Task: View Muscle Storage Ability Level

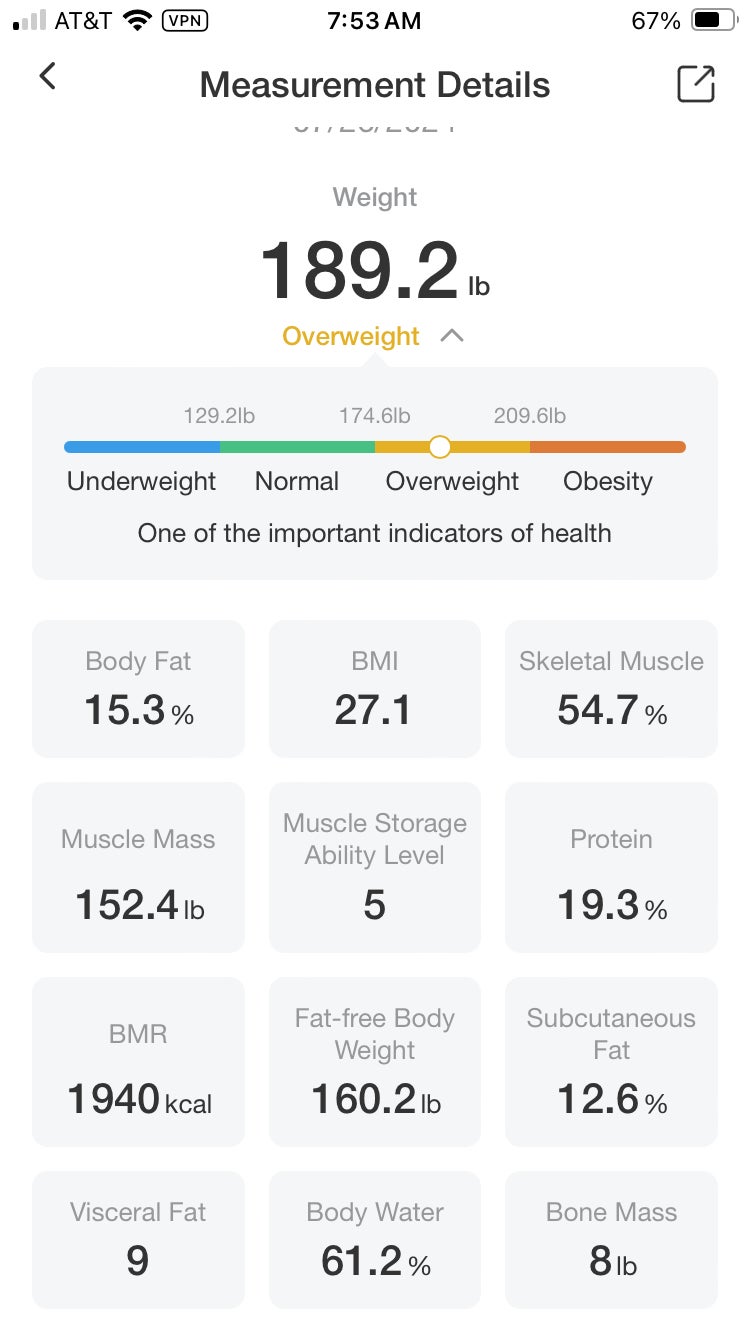Action: (374, 867)
